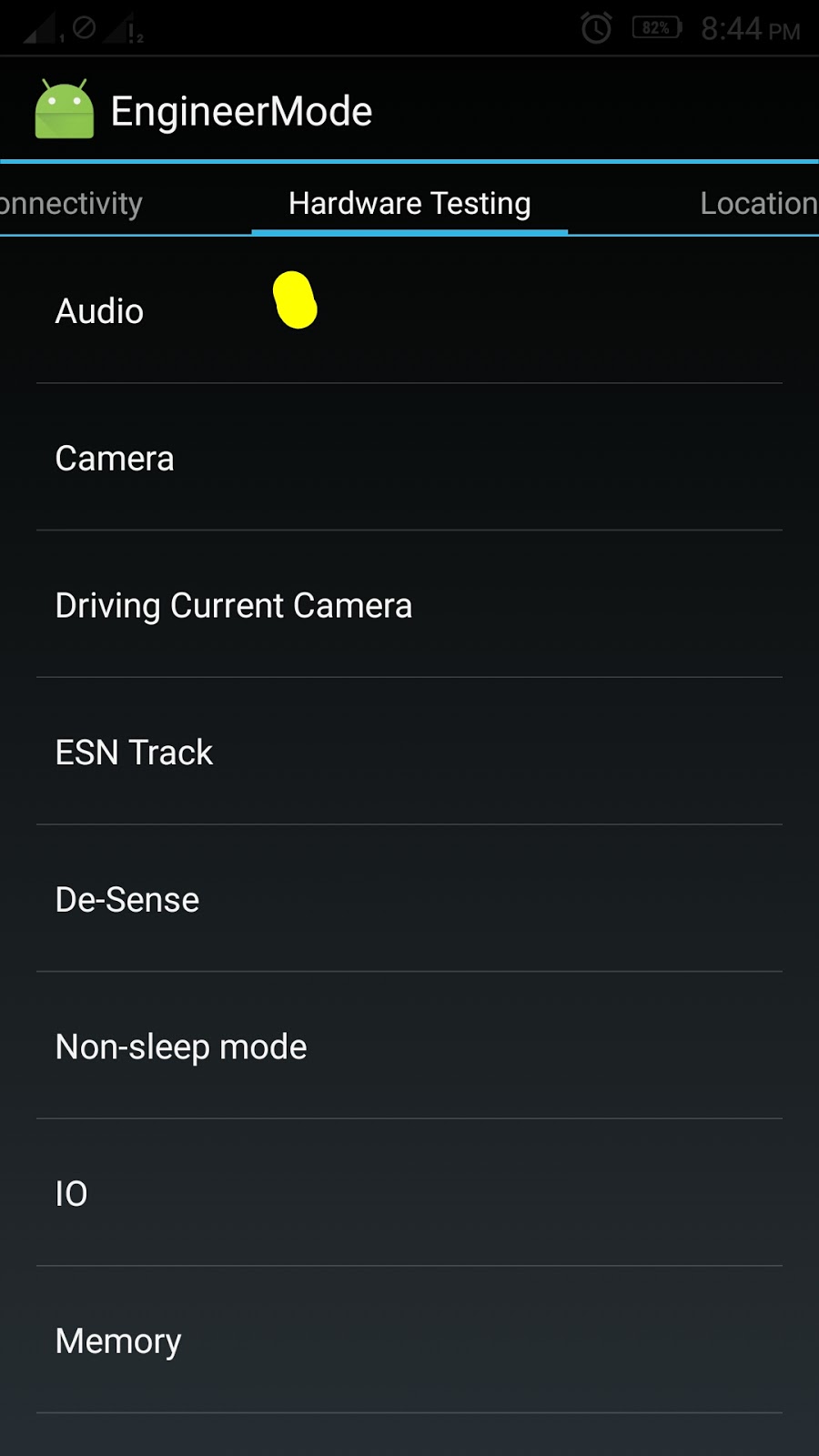Select the Hardware Testing tab
This screenshot has width=819, height=1456.
(409, 203)
